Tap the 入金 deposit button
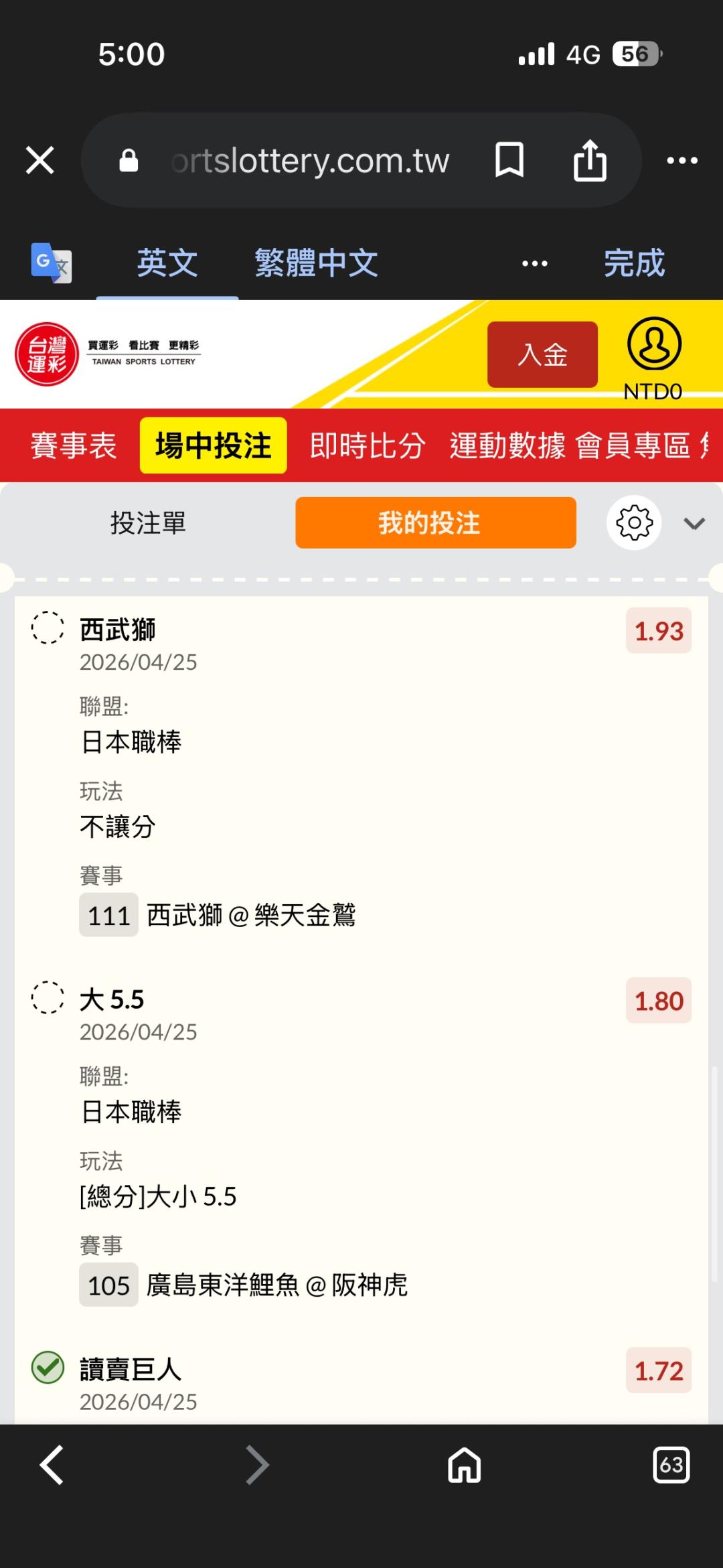This screenshot has width=723, height=1568. coord(542,354)
